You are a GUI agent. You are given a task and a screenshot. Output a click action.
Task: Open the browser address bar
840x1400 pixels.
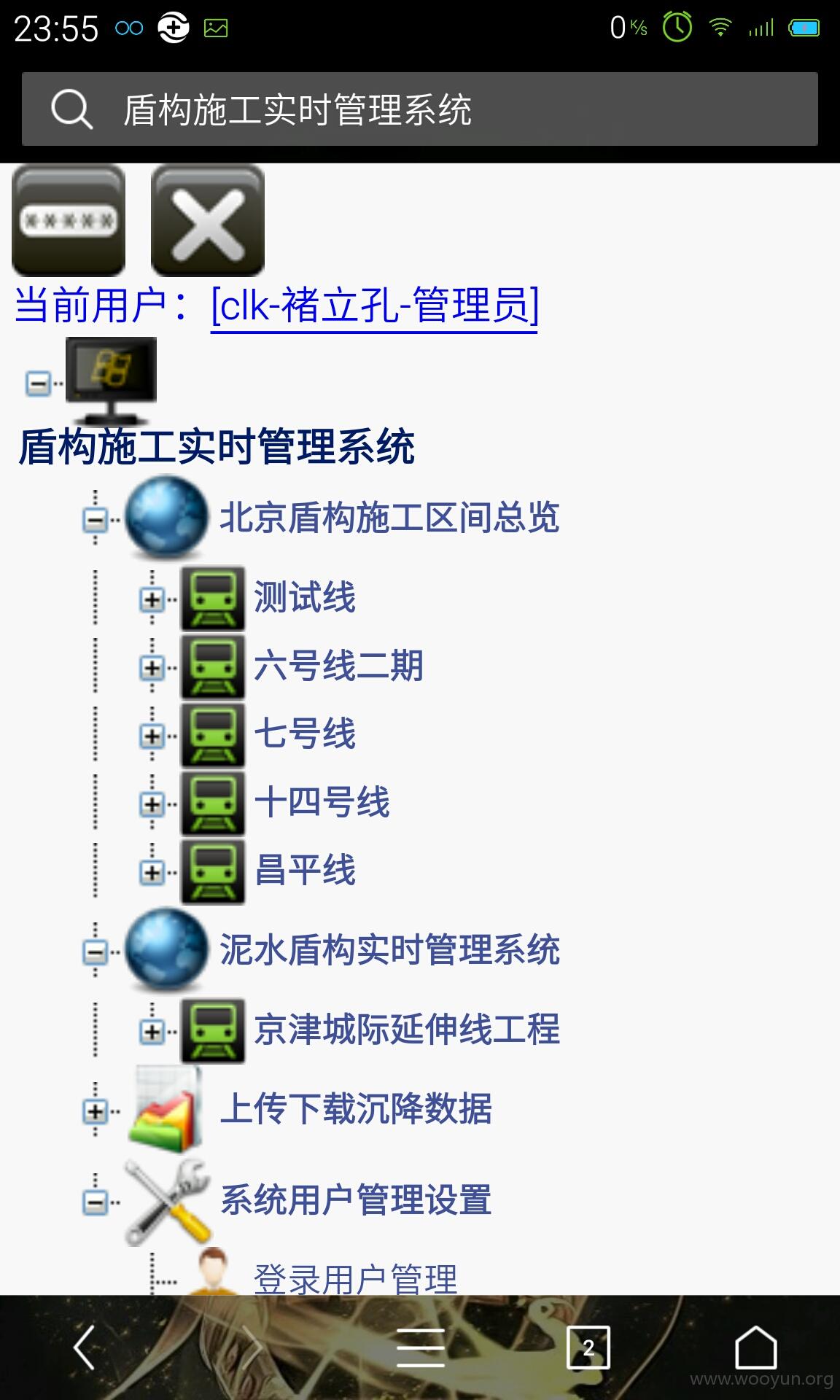coord(419,109)
